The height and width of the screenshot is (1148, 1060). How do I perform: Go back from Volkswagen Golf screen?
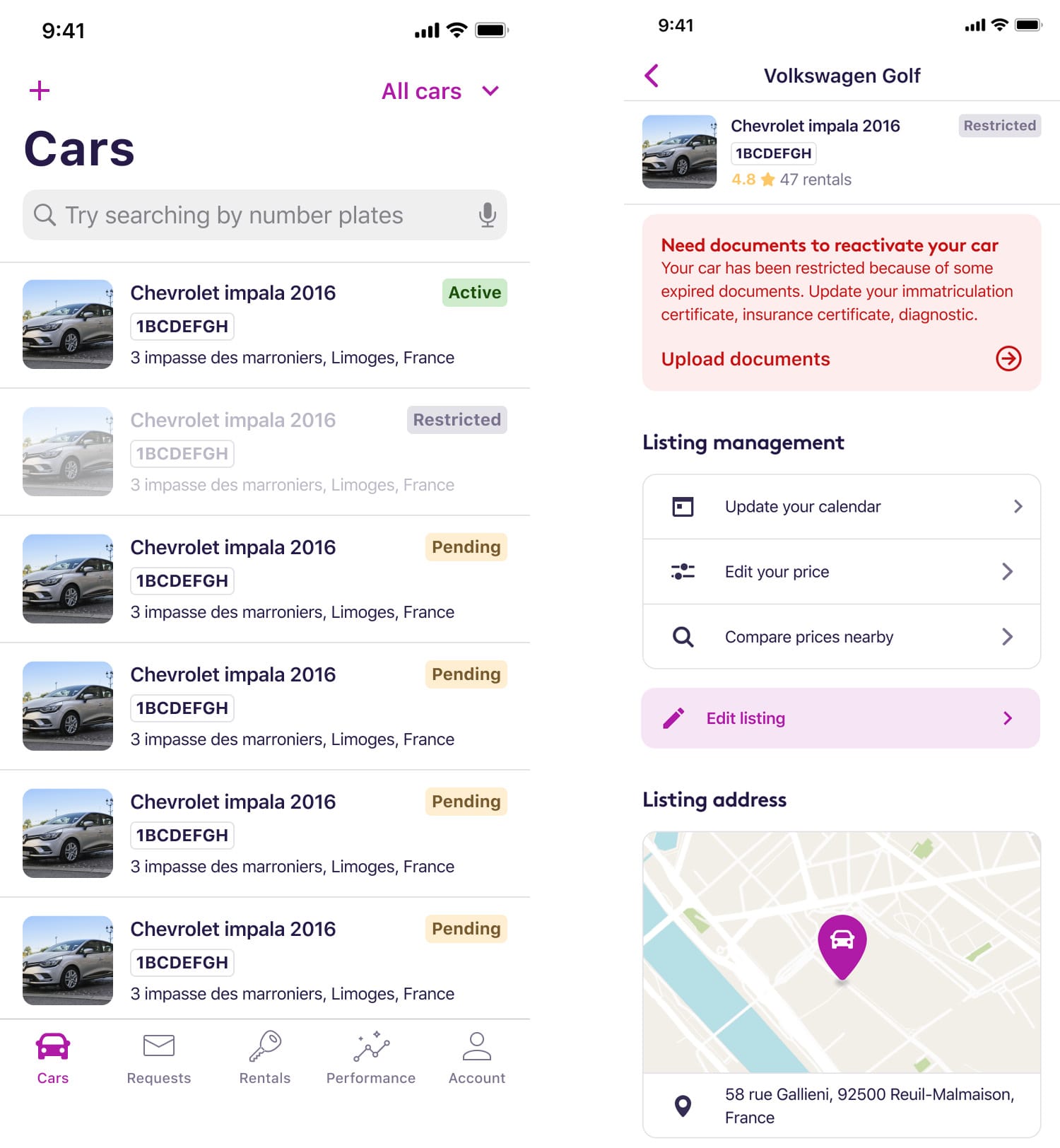pos(652,76)
